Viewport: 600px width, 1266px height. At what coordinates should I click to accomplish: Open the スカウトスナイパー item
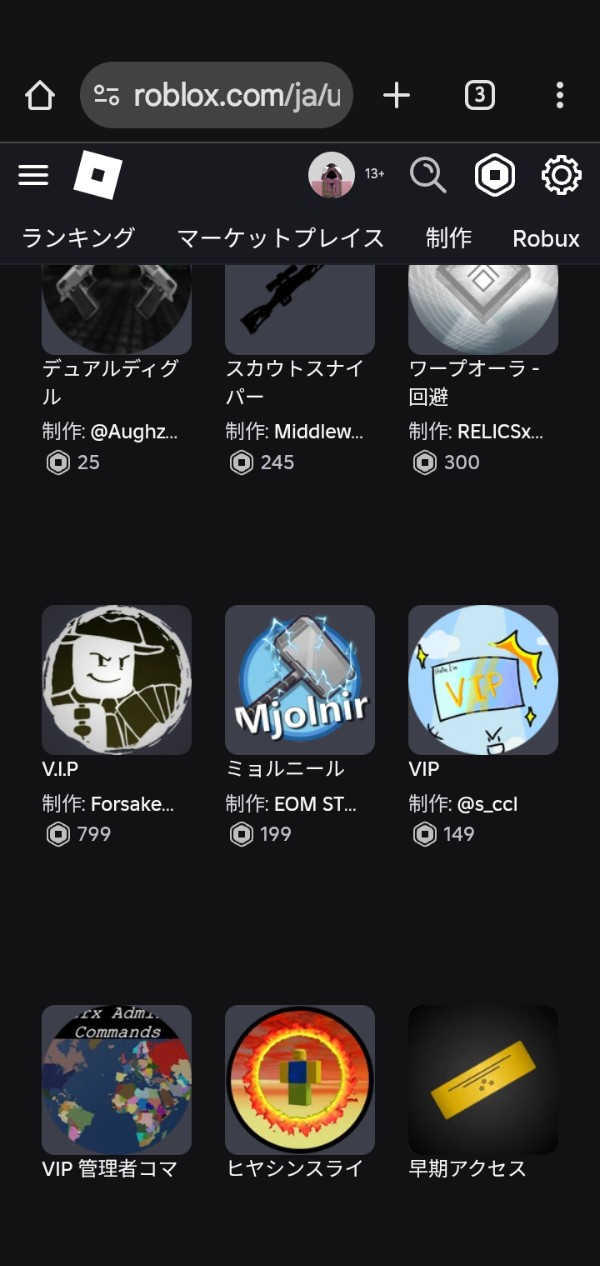(x=300, y=310)
